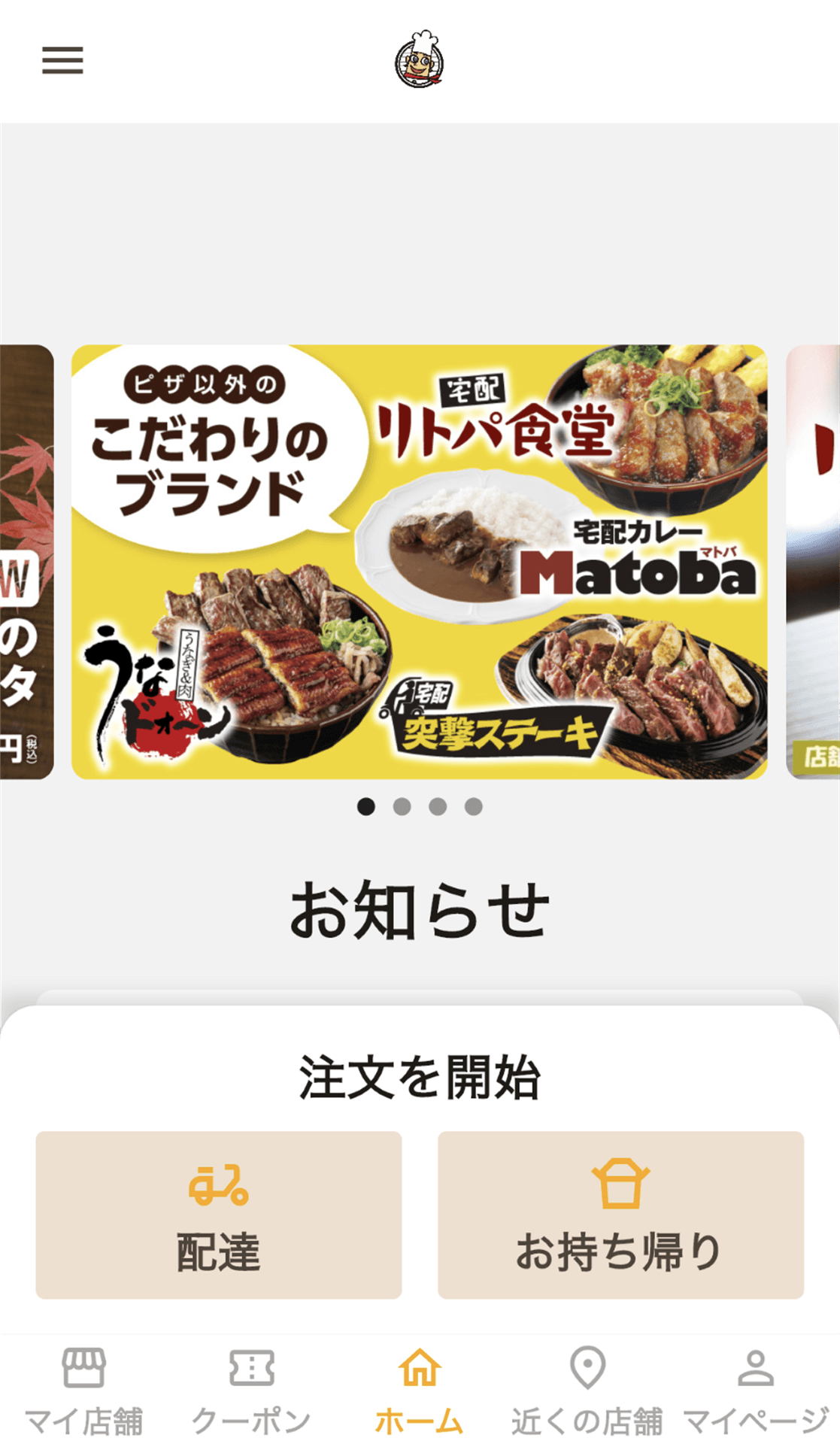Open the 近くの店舗 tab

tap(587, 1391)
